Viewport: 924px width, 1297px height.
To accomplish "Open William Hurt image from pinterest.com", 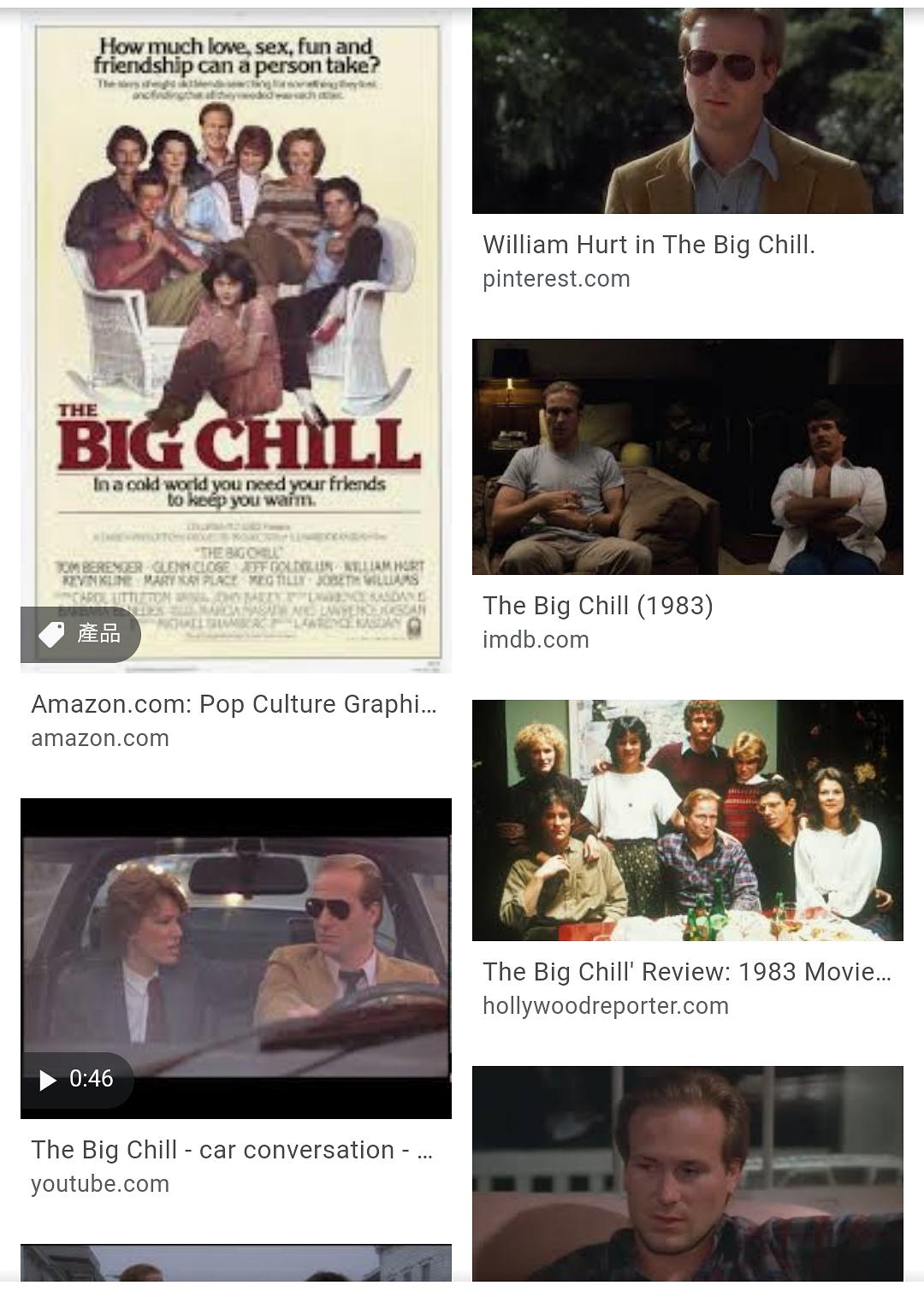I will tap(687, 111).
